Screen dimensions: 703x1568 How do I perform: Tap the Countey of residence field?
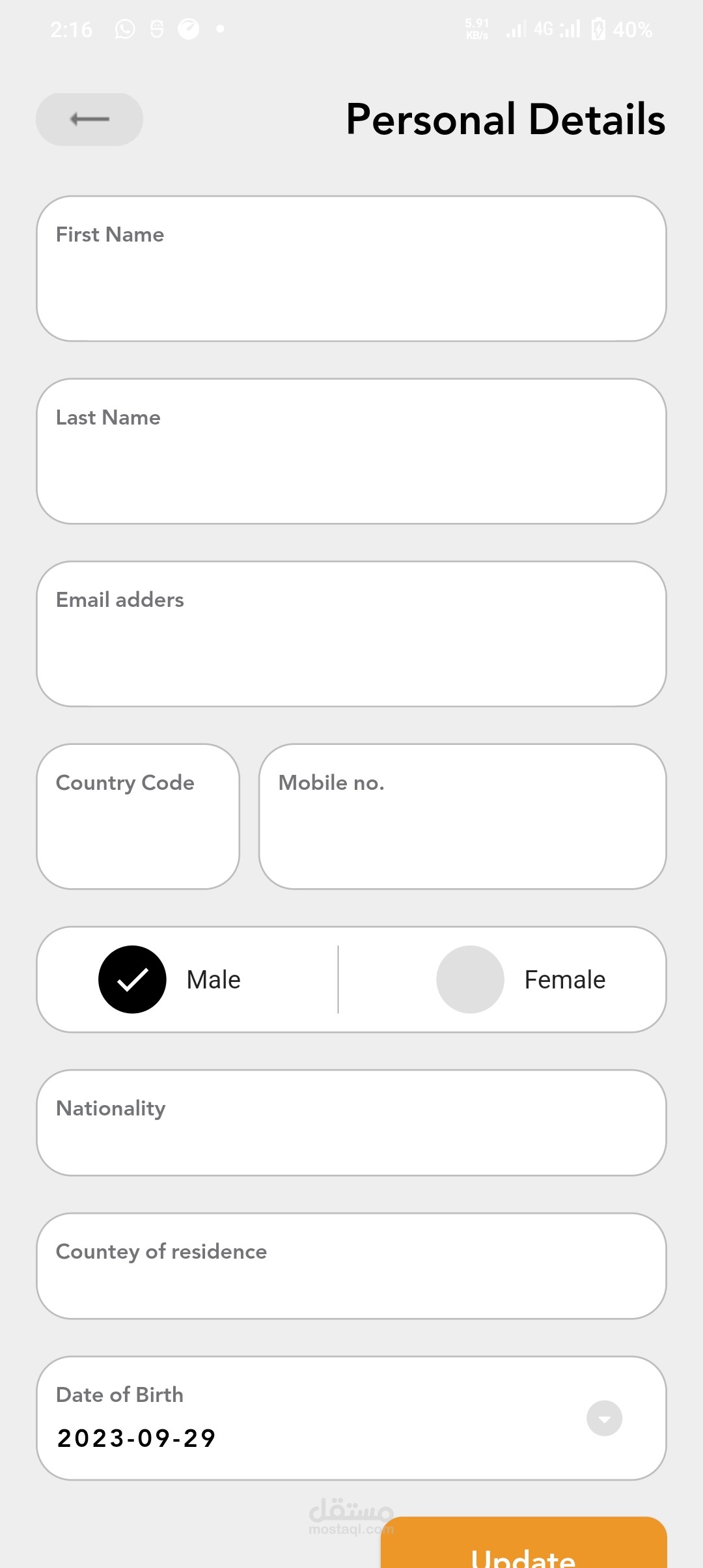351,1266
